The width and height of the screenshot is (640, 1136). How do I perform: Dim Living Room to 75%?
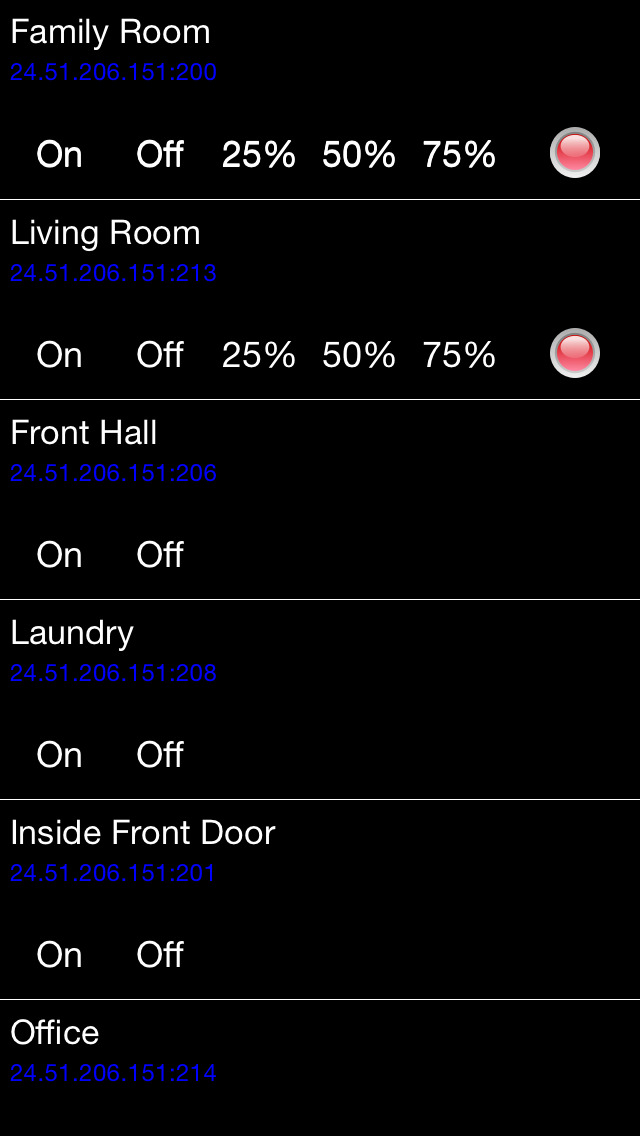click(459, 355)
